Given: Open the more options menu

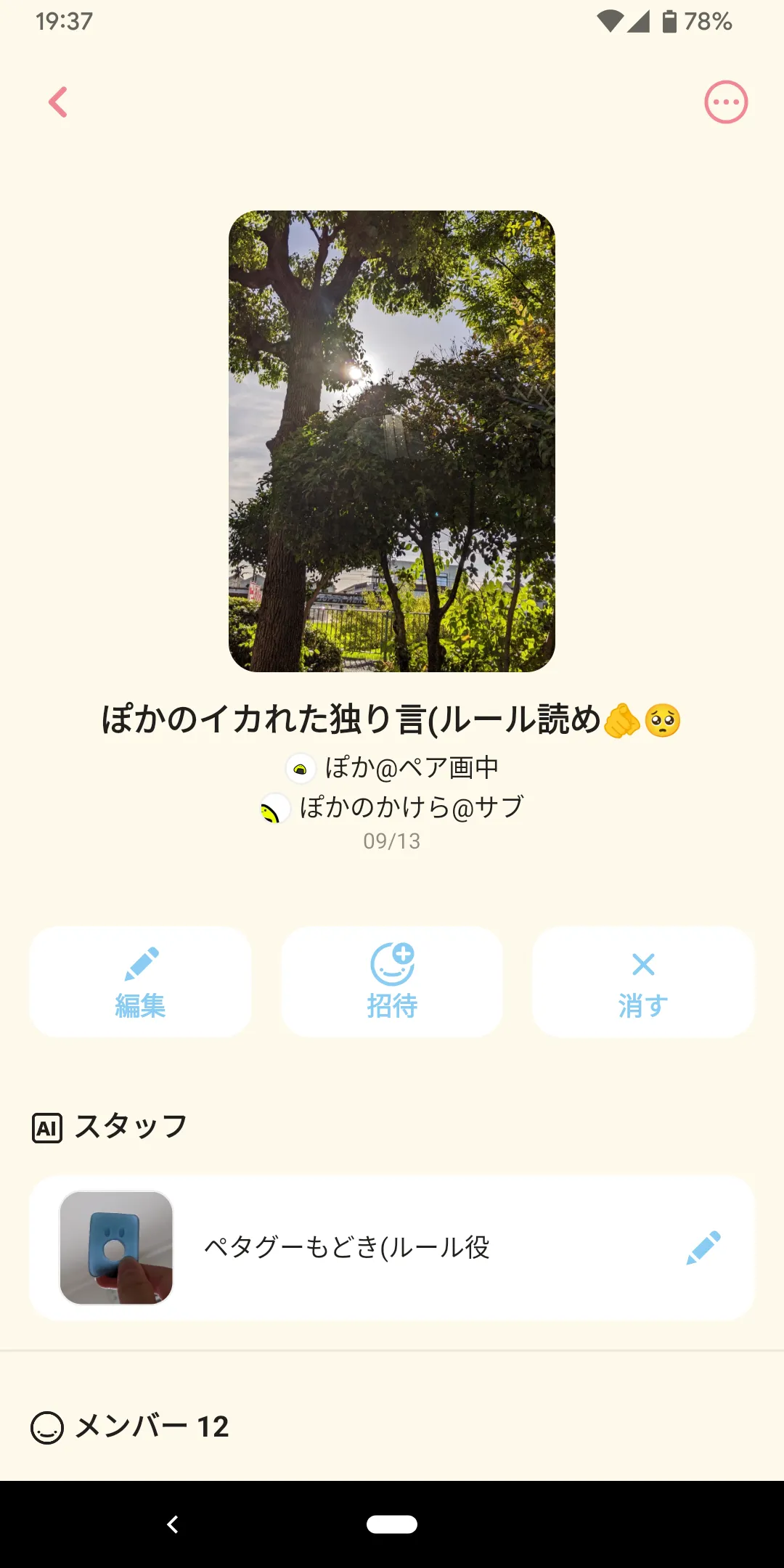Looking at the screenshot, I should (x=726, y=102).
